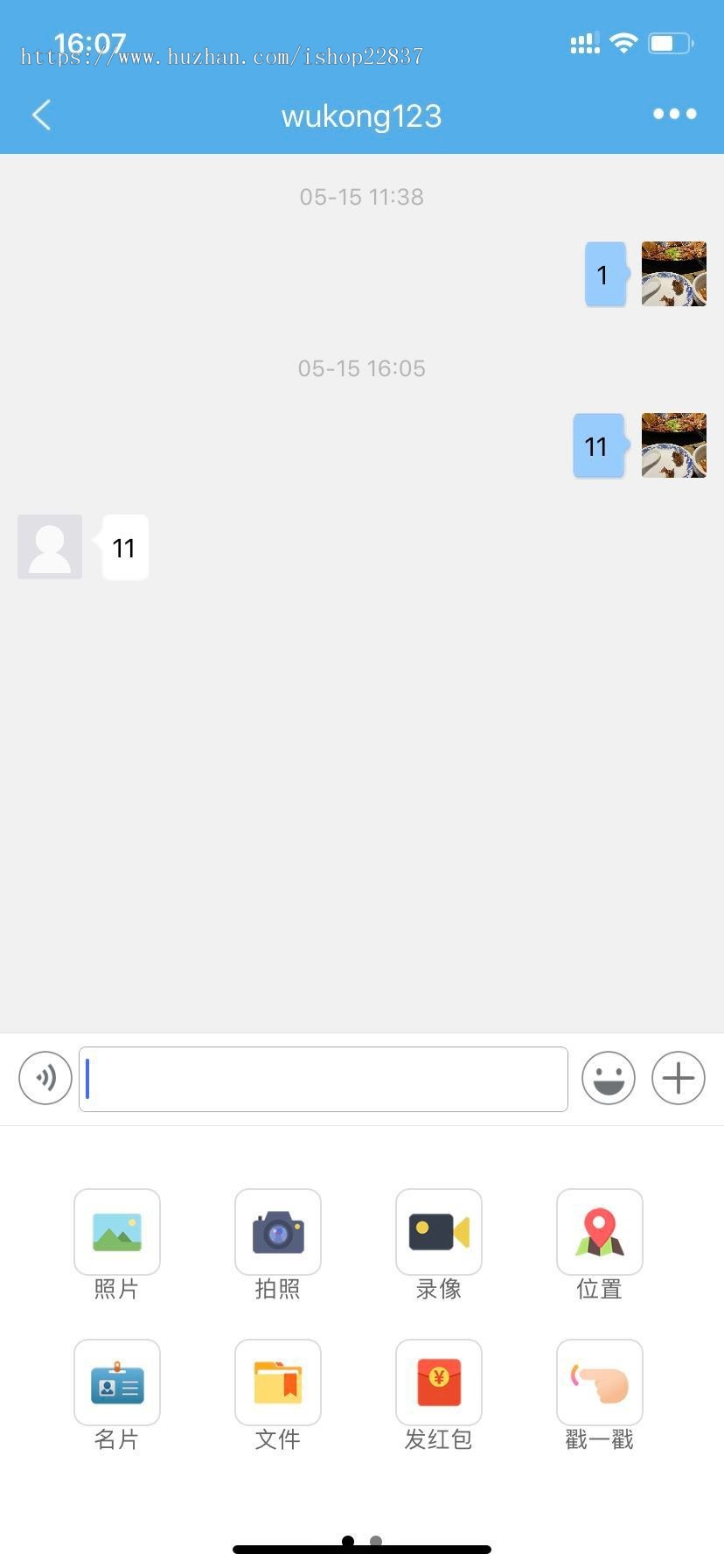Screen dimensions: 724x1568
Task: Focus the message text field
Action: (324, 1079)
